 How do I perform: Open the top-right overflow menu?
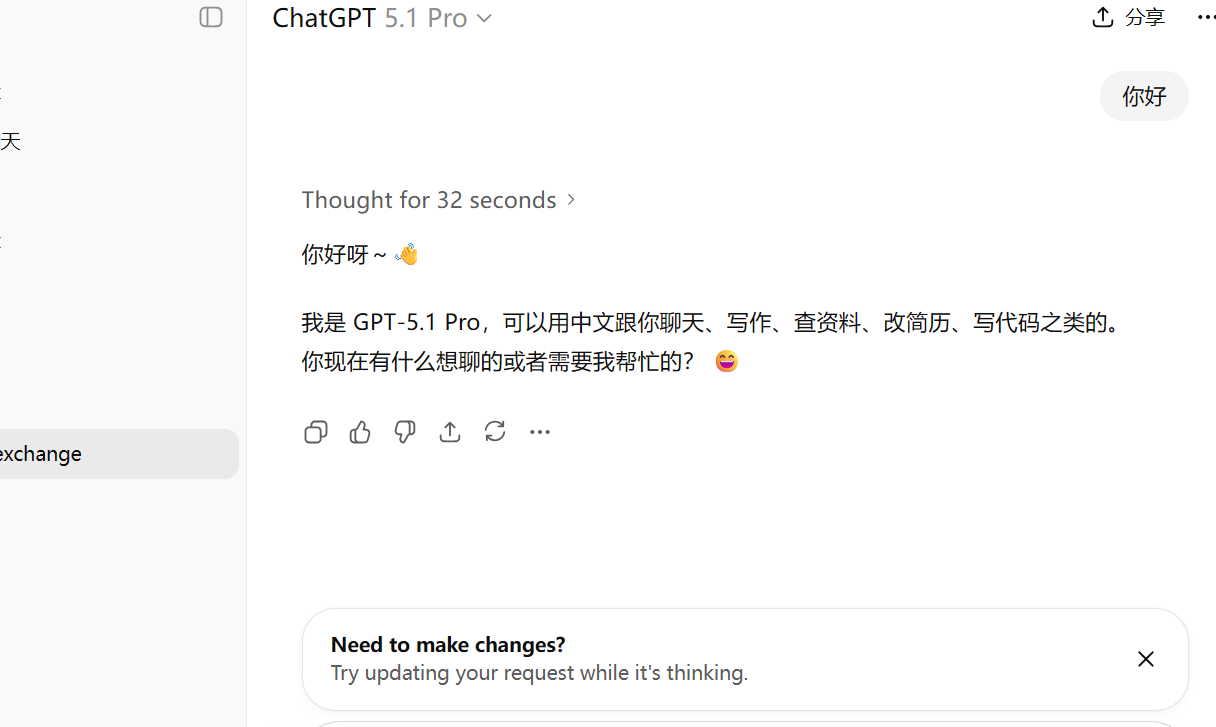tap(1205, 17)
